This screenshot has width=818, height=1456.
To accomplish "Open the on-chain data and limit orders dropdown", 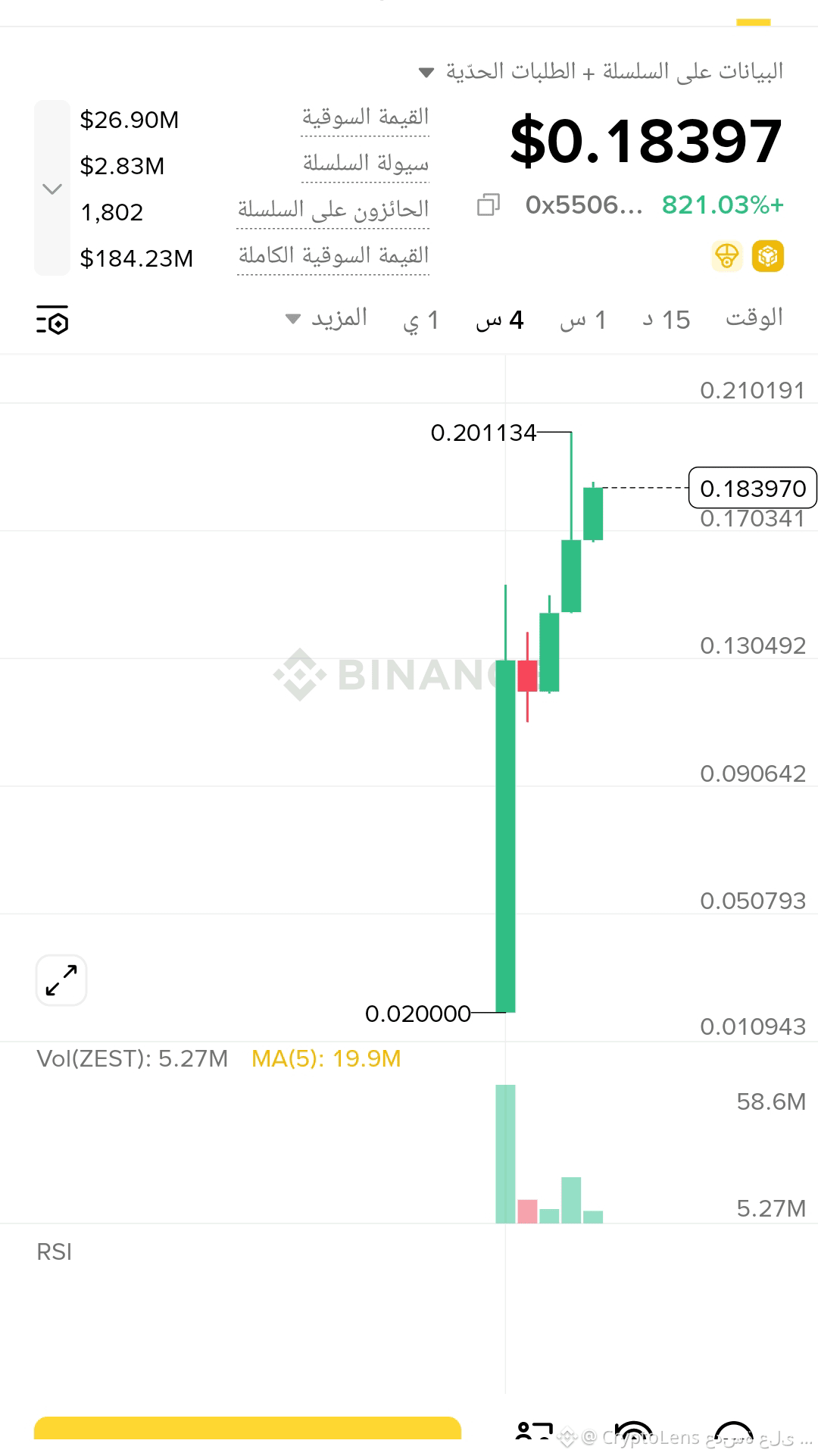I will coord(601,72).
